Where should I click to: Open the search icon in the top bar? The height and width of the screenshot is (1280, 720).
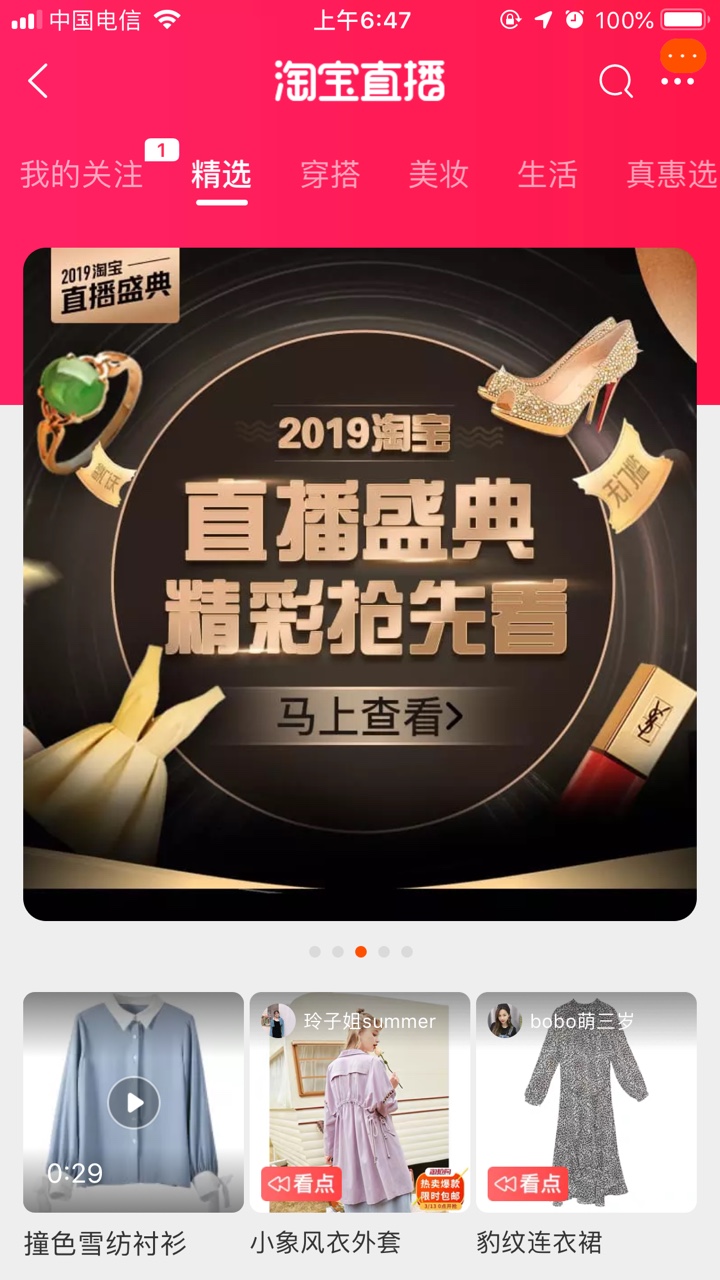click(616, 82)
